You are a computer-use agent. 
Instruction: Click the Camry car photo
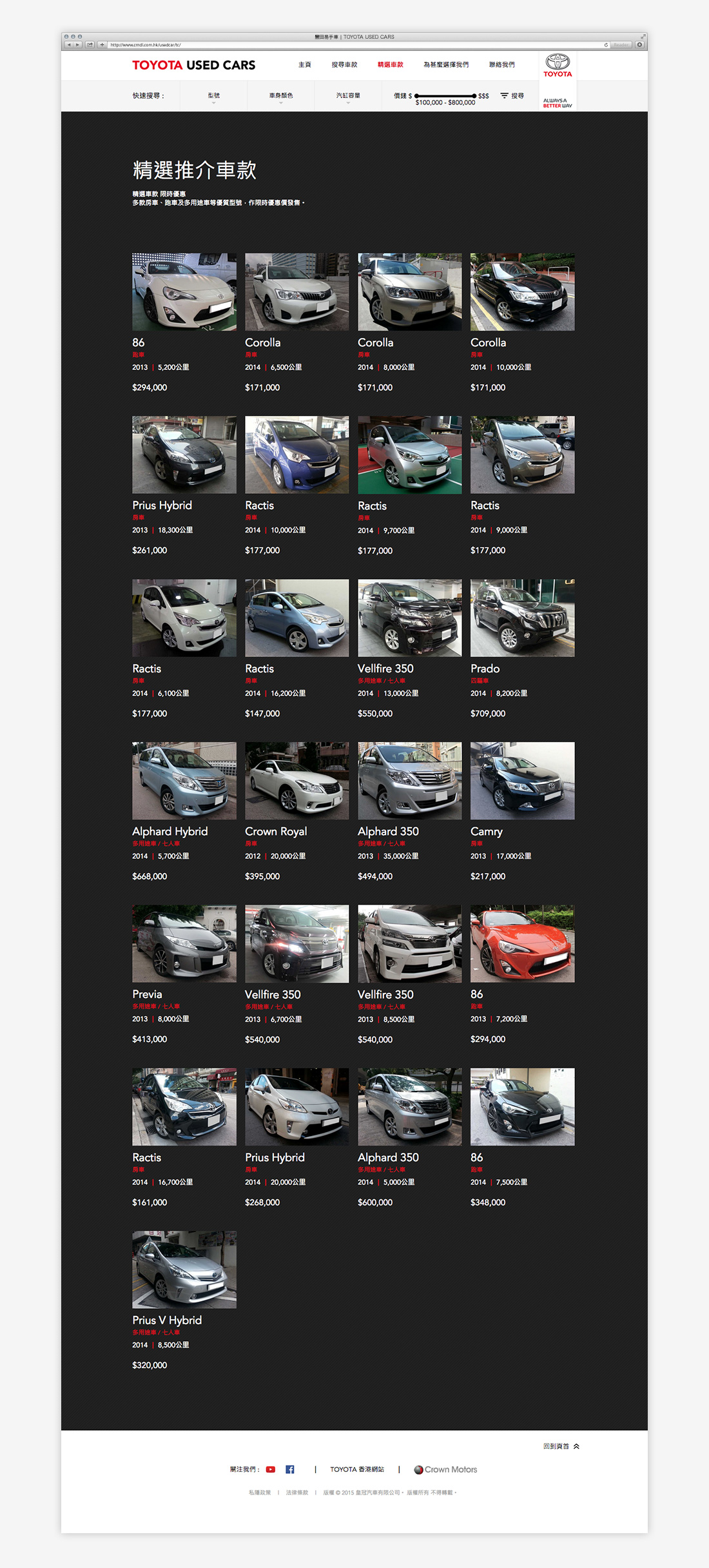522,780
